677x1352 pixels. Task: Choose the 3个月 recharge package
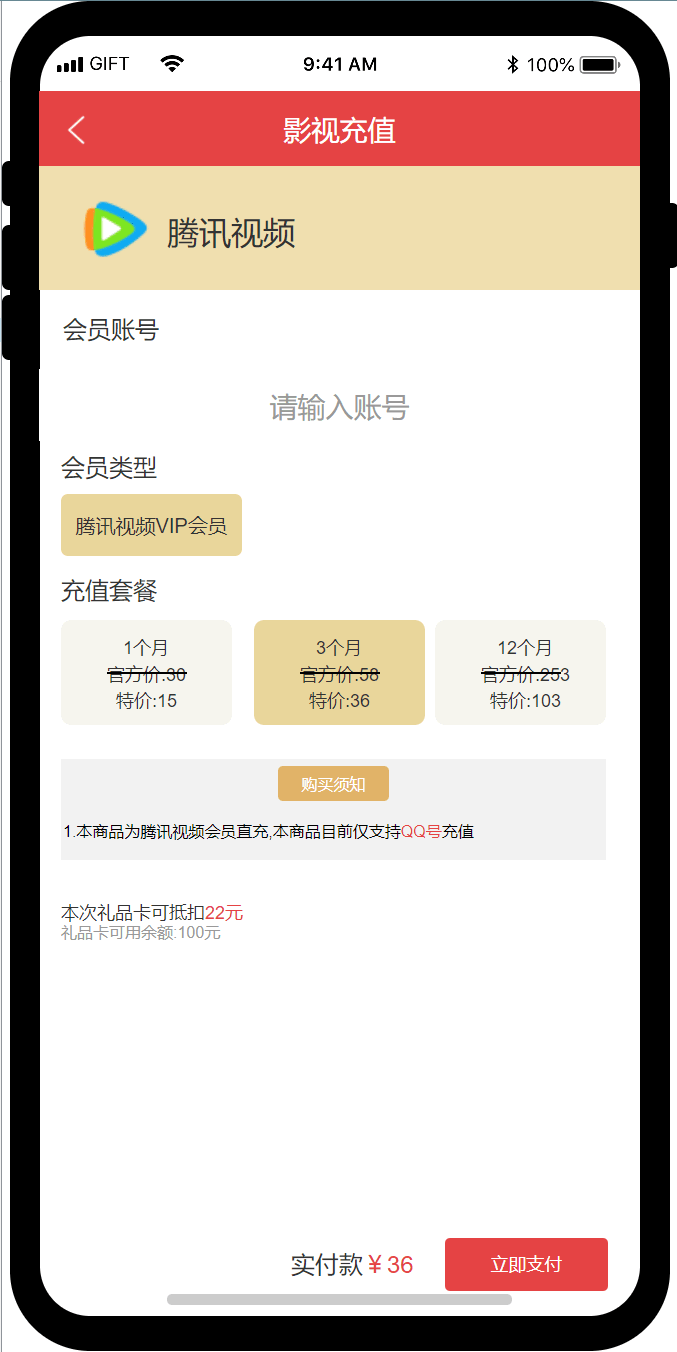[339, 673]
